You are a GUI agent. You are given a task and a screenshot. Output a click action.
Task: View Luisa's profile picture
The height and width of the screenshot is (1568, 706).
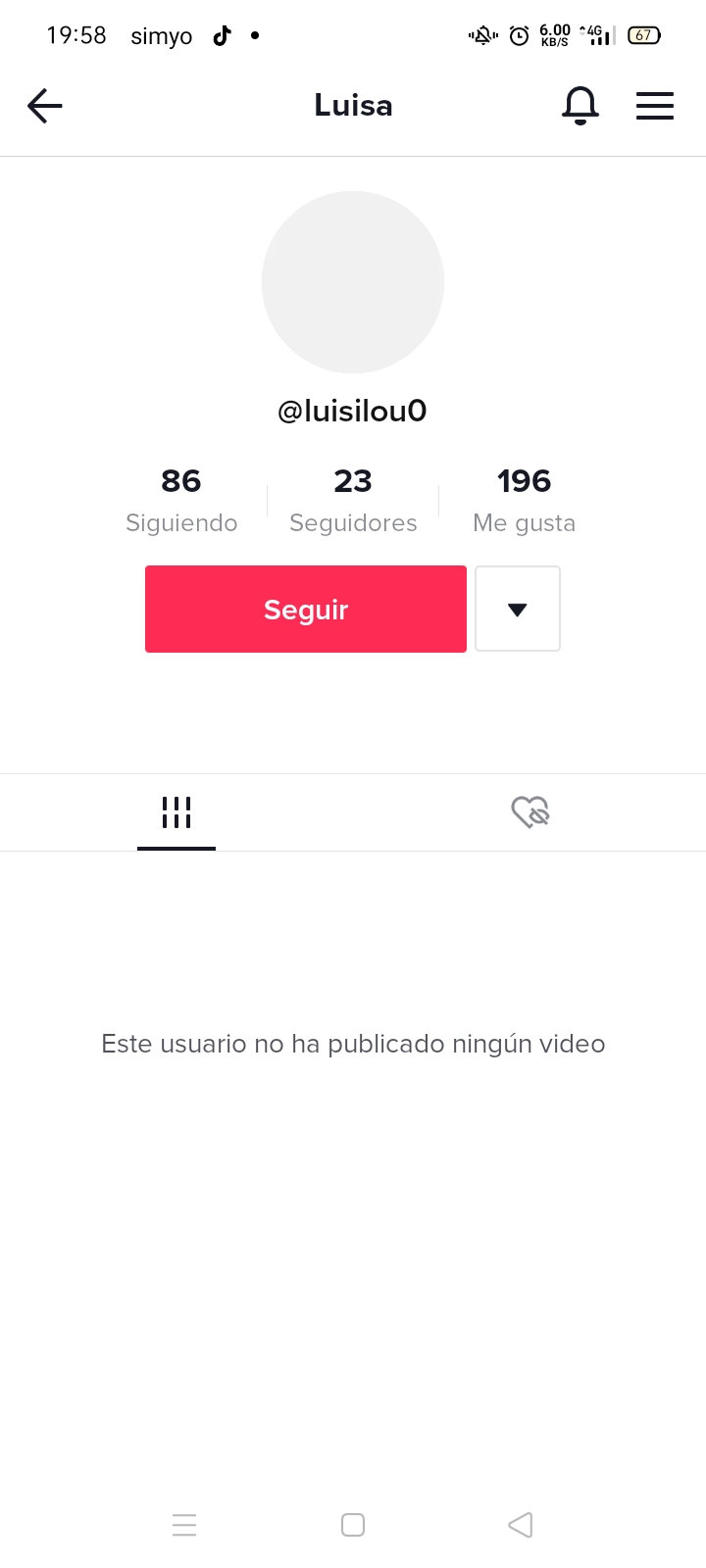pos(353,282)
